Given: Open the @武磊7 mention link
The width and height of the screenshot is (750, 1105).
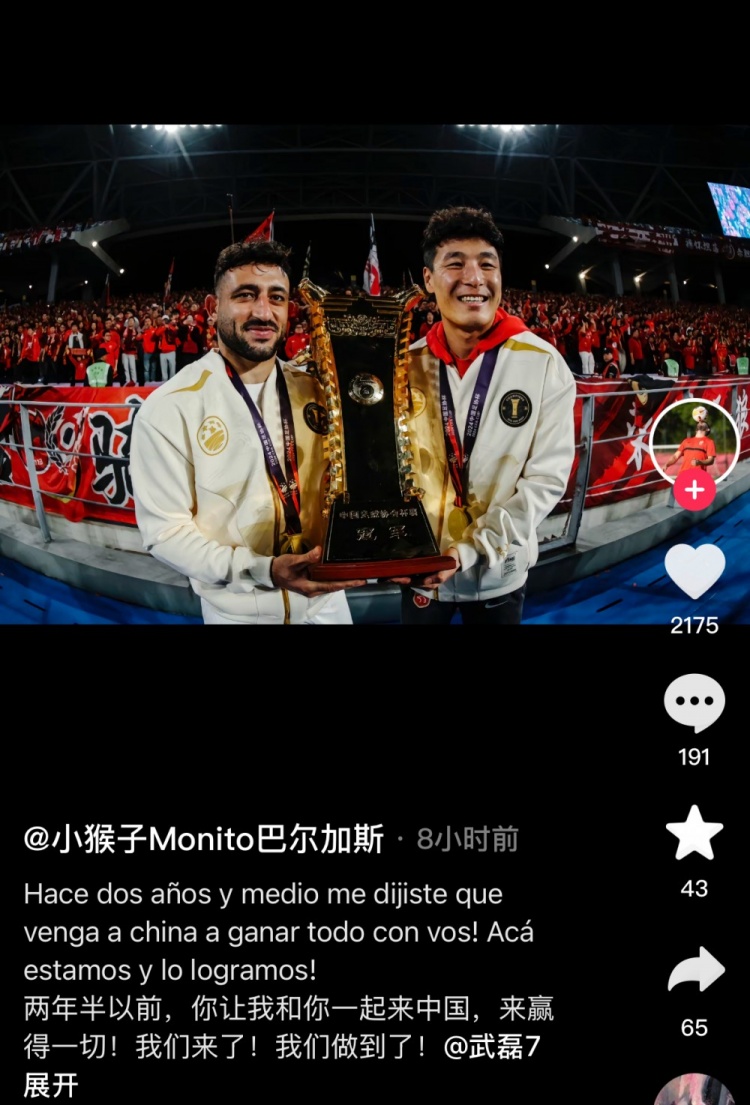Looking at the screenshot, I should [492, 1047].
